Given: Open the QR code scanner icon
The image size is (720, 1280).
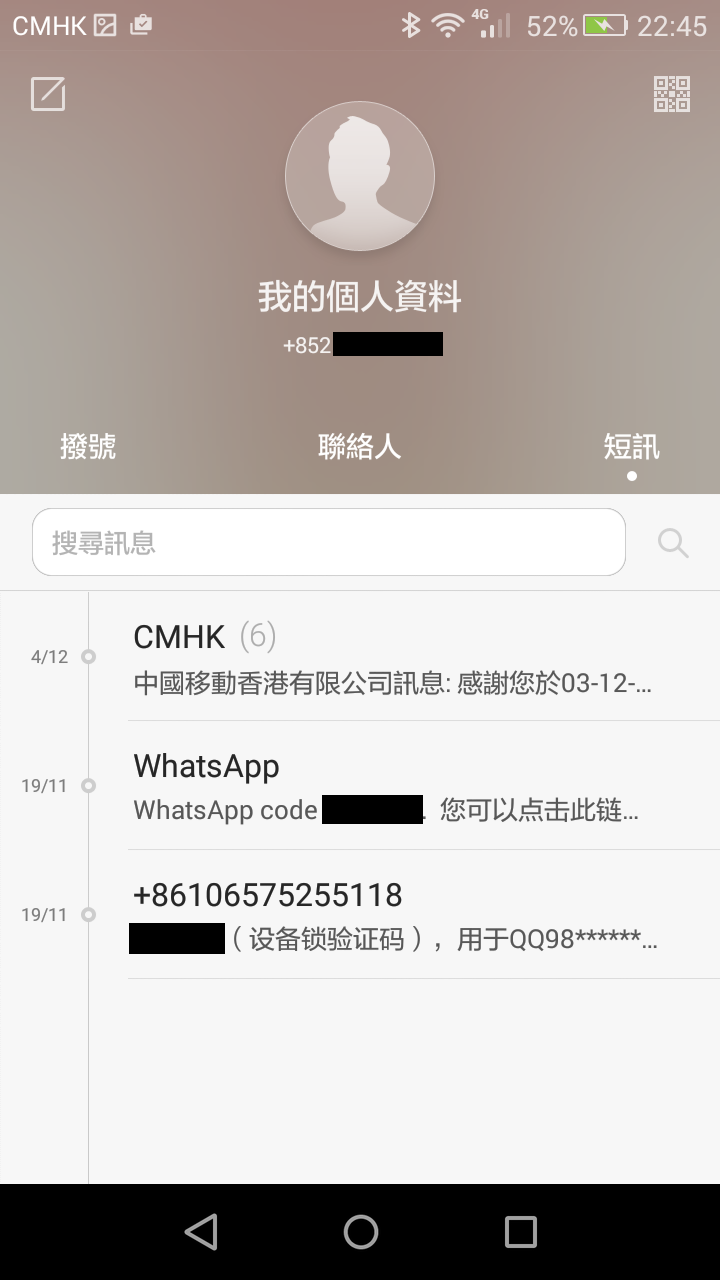Looking at the screenshot, I should (672, 94).
